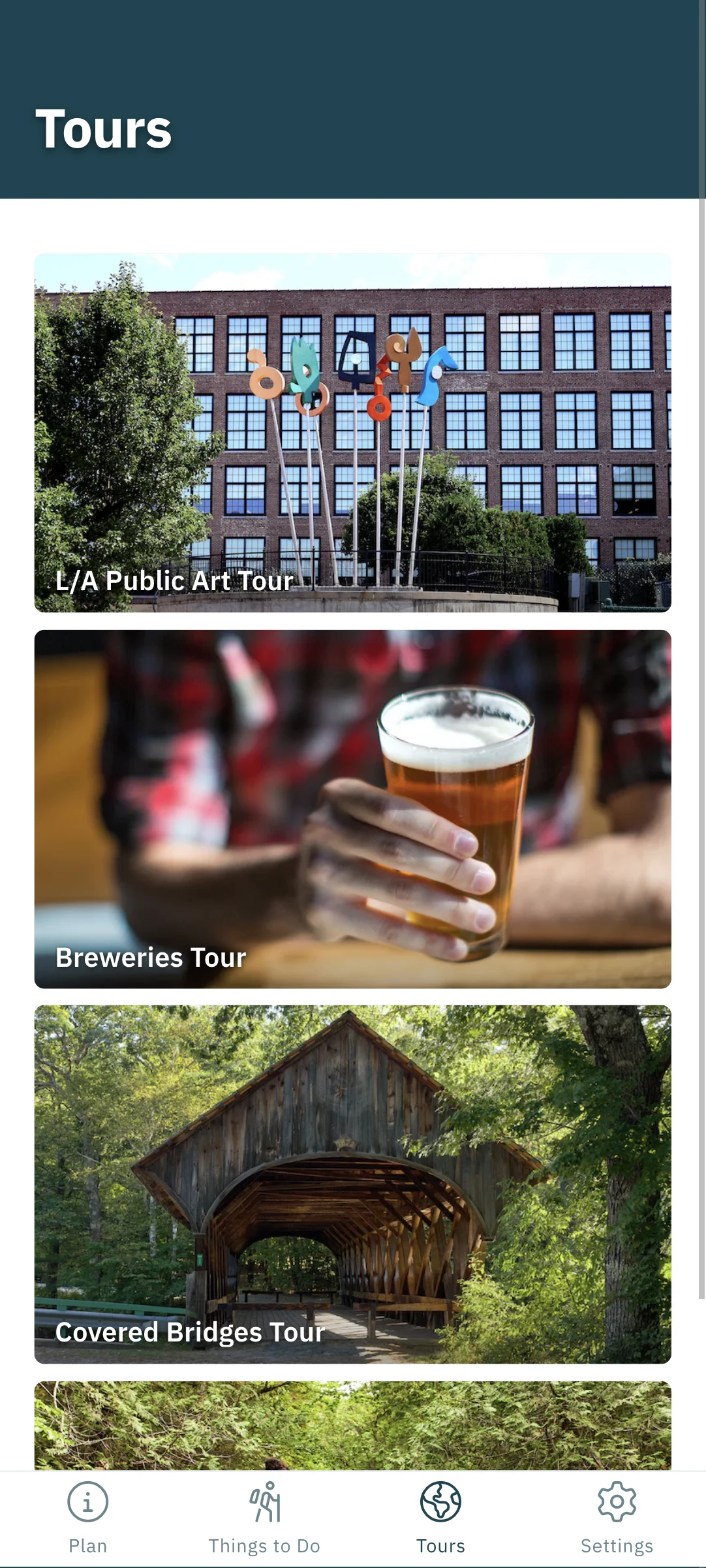This screenshot has height=1568, width=706.
Task: Go to the Things to Do tab
Action: tap(264, 1518)
